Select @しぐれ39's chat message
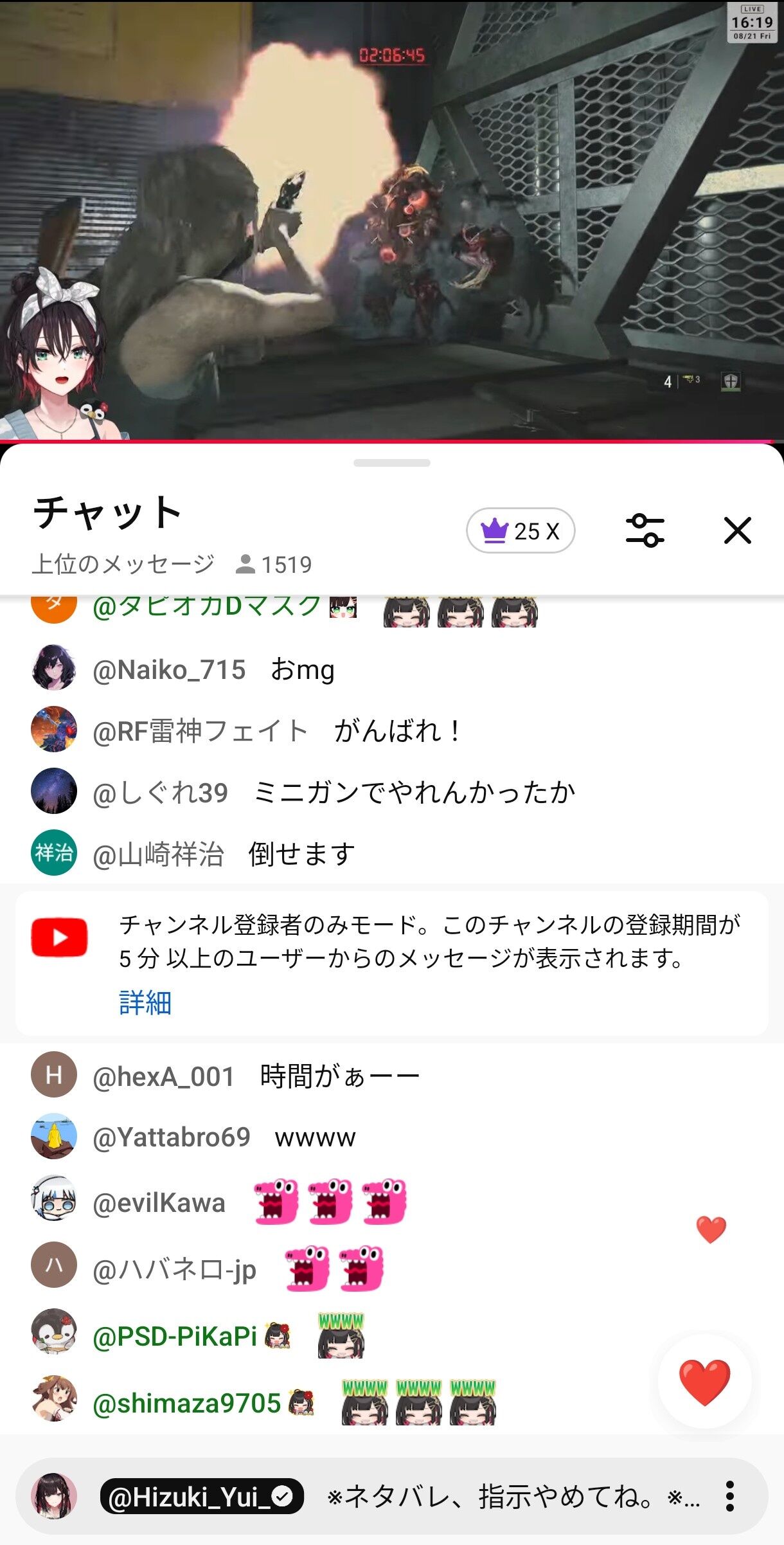Viewport: 784px width, 1545px height. (x=392, y=792)
